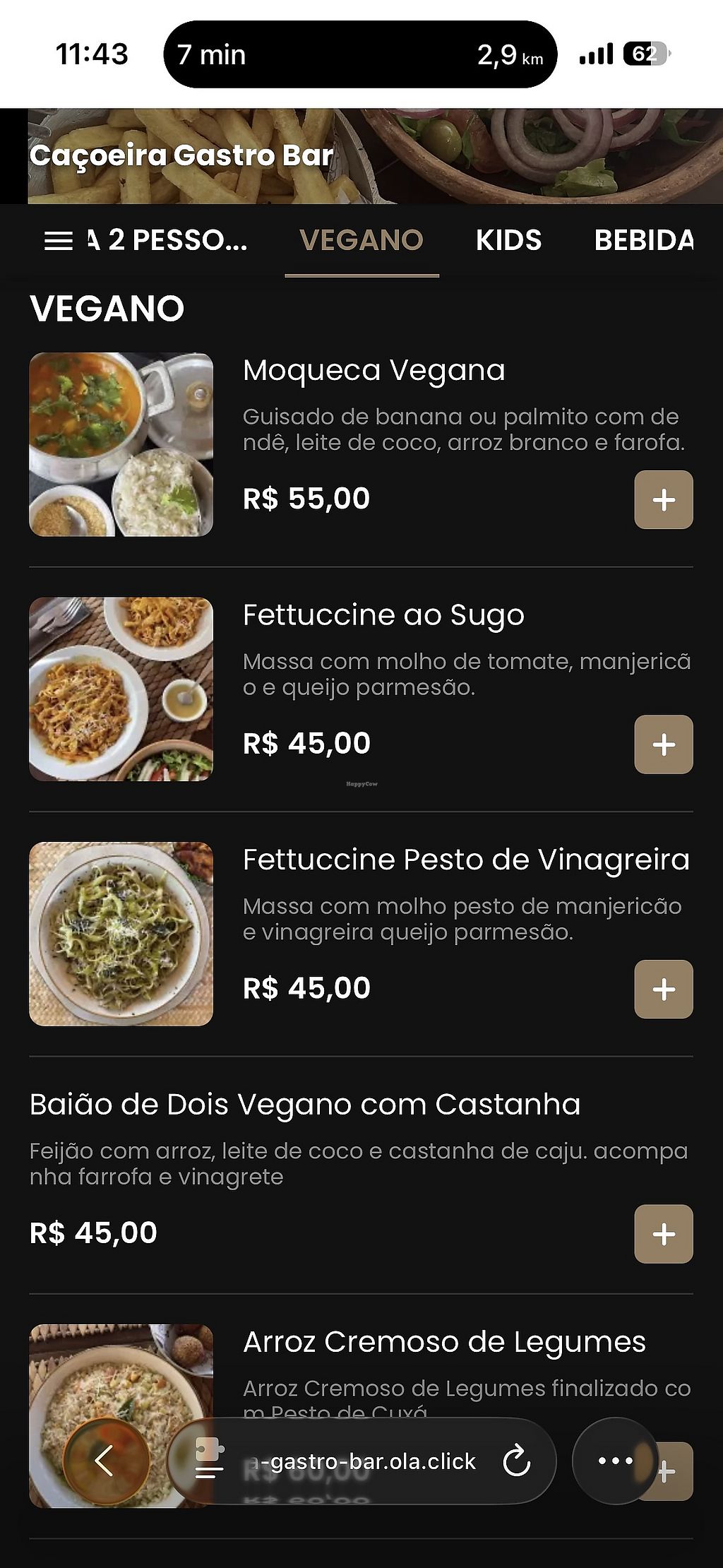Add Fettuccine Pesto de Vinagreira to order
This screenshot has width=723, height=1568.
(x=663, y=989)
